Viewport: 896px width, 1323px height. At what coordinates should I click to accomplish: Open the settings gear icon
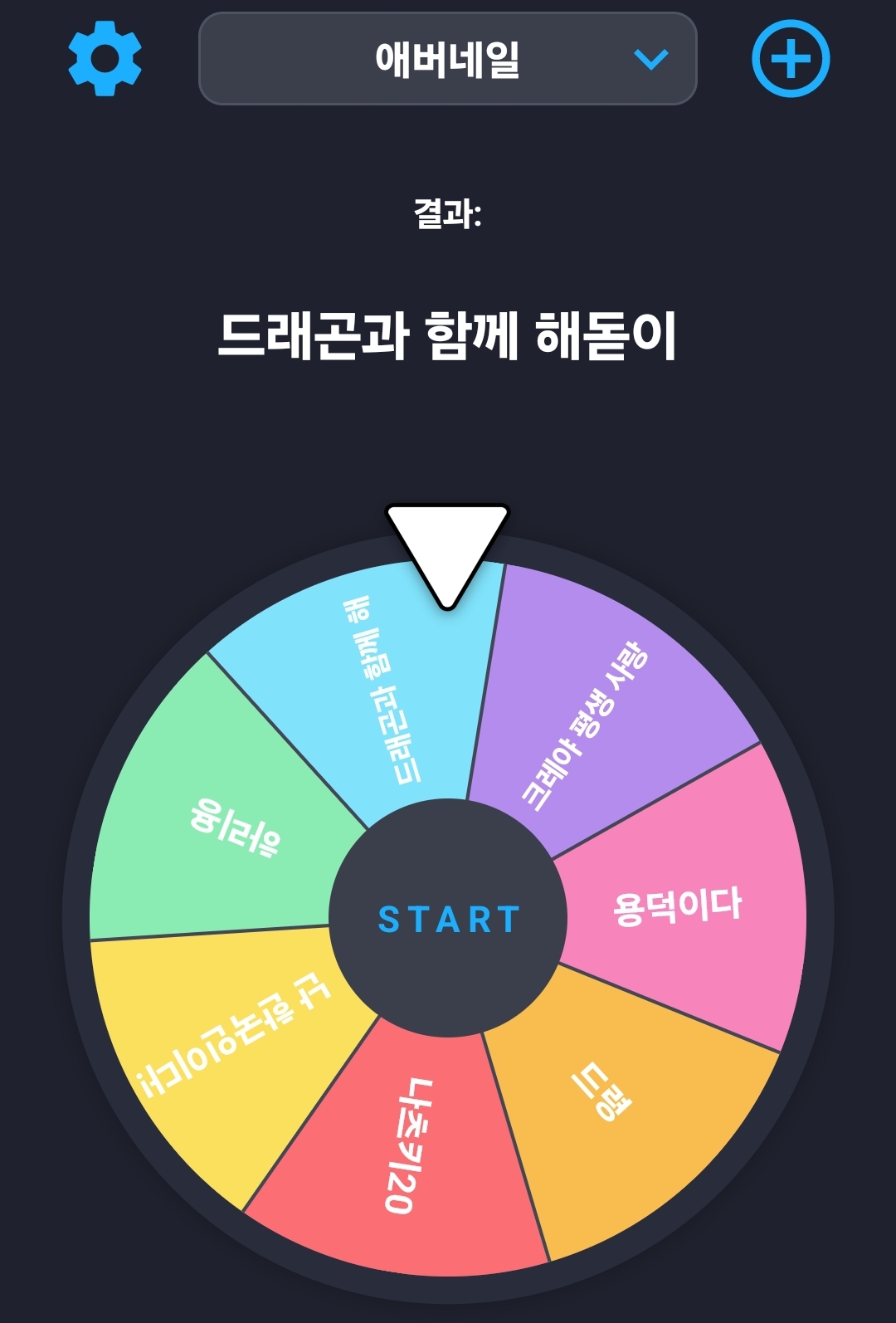pyautogui.click(x=105, y=59)
